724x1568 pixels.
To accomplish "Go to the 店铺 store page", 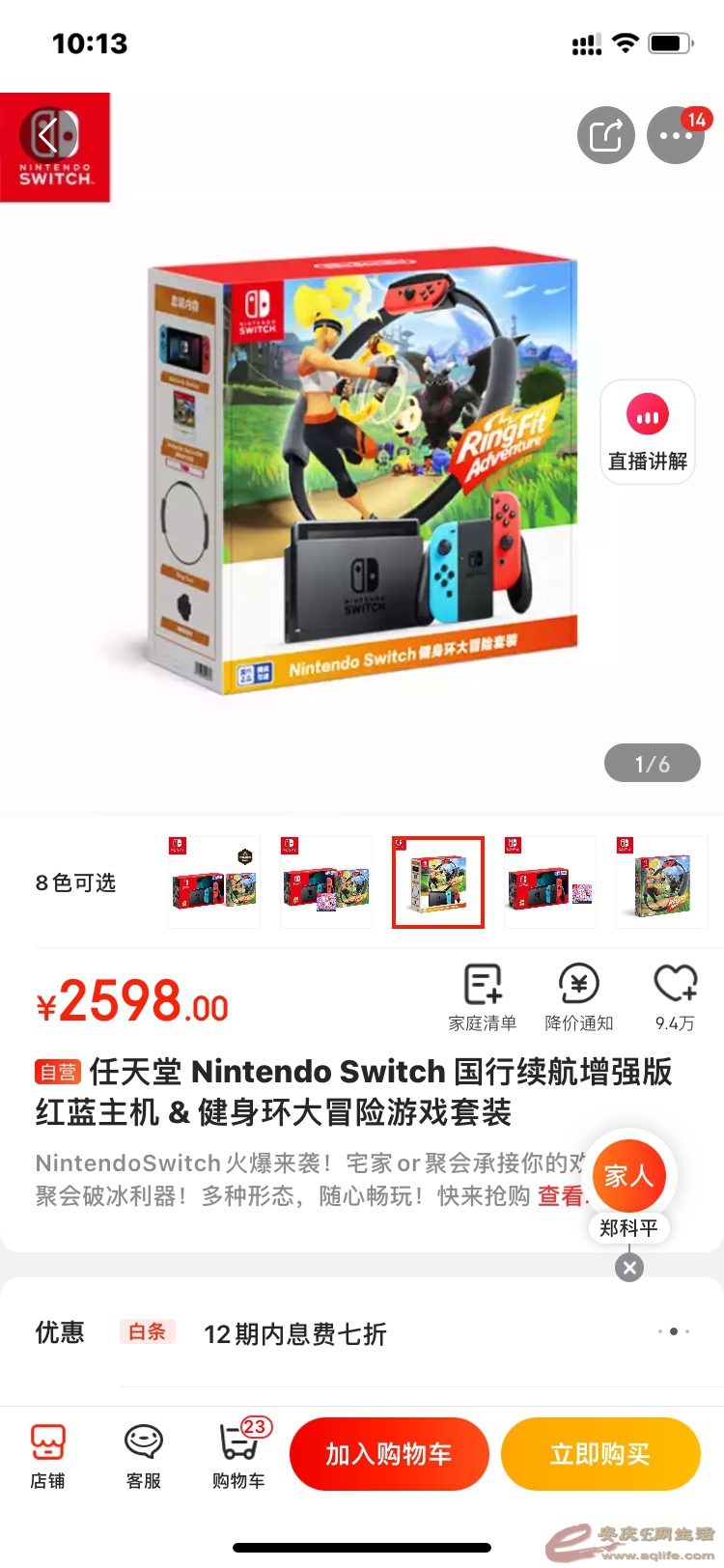I will click(47, 1456).
